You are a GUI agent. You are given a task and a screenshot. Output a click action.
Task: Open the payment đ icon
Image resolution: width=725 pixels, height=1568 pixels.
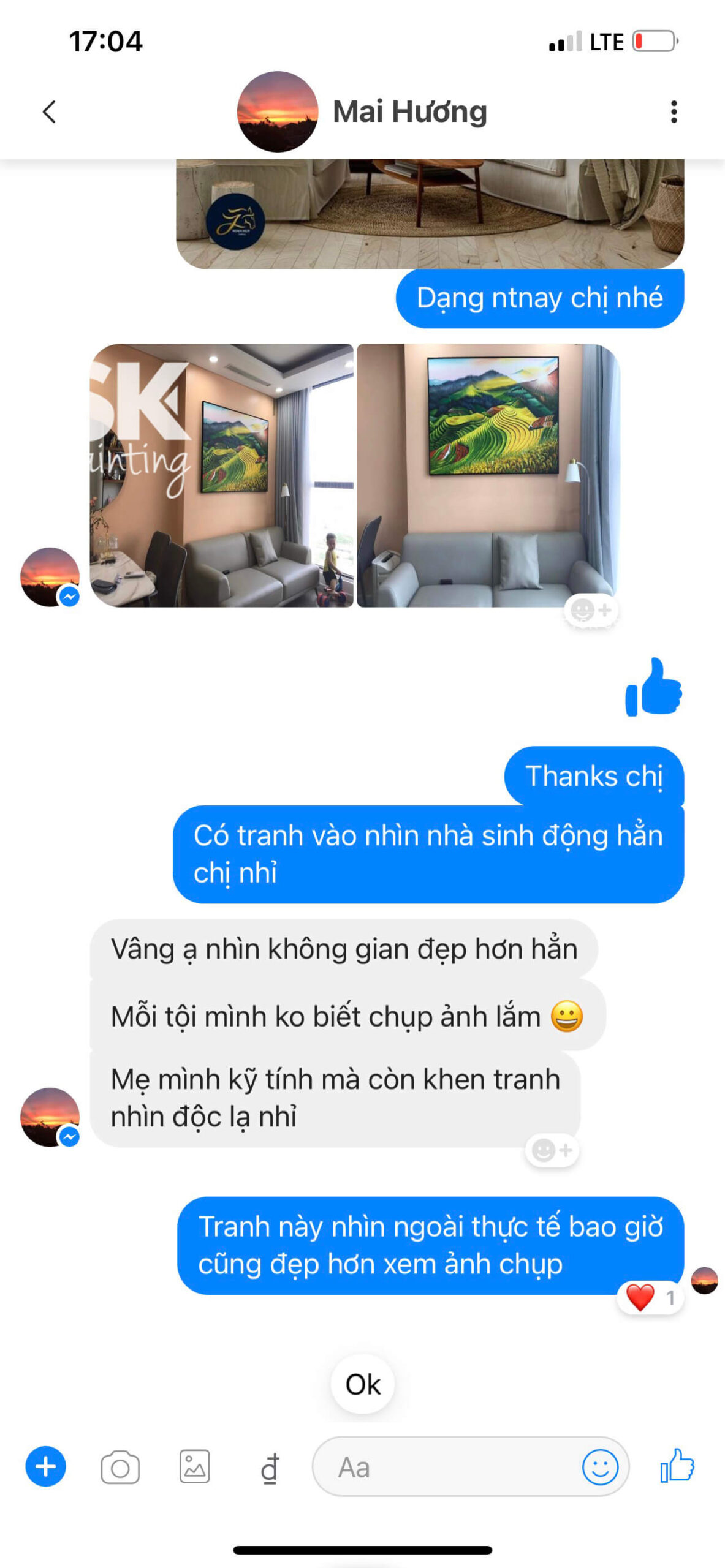270,1468
